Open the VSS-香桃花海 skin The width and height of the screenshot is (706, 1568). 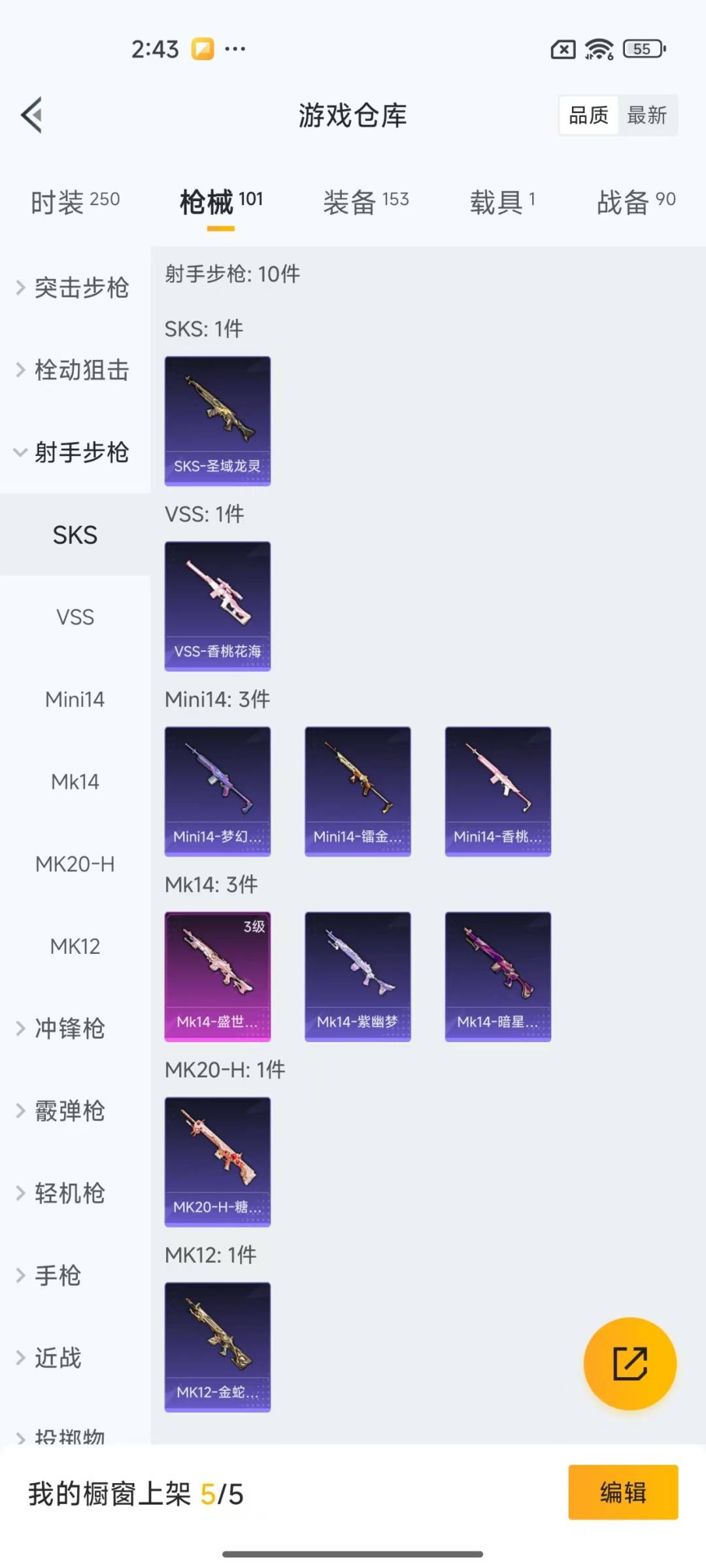pyautogui.click(x=218, y=606)
